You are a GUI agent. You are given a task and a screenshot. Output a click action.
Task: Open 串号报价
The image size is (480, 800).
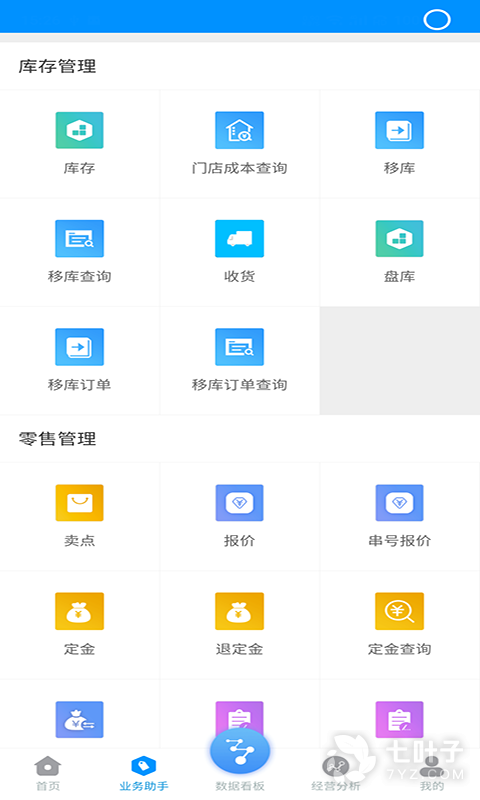coord(399,516)
